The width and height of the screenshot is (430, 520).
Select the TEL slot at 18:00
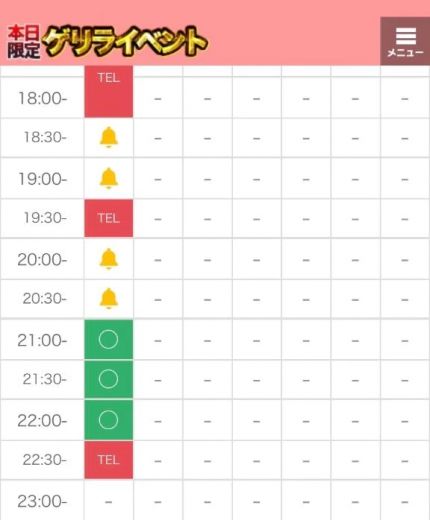click(x=109, y=92)
